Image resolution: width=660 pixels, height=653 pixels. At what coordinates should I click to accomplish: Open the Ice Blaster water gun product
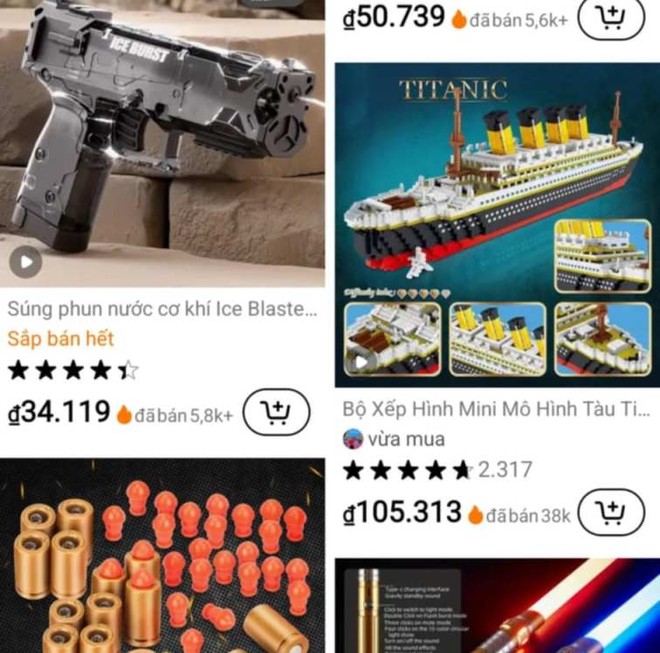click(162, 140)
